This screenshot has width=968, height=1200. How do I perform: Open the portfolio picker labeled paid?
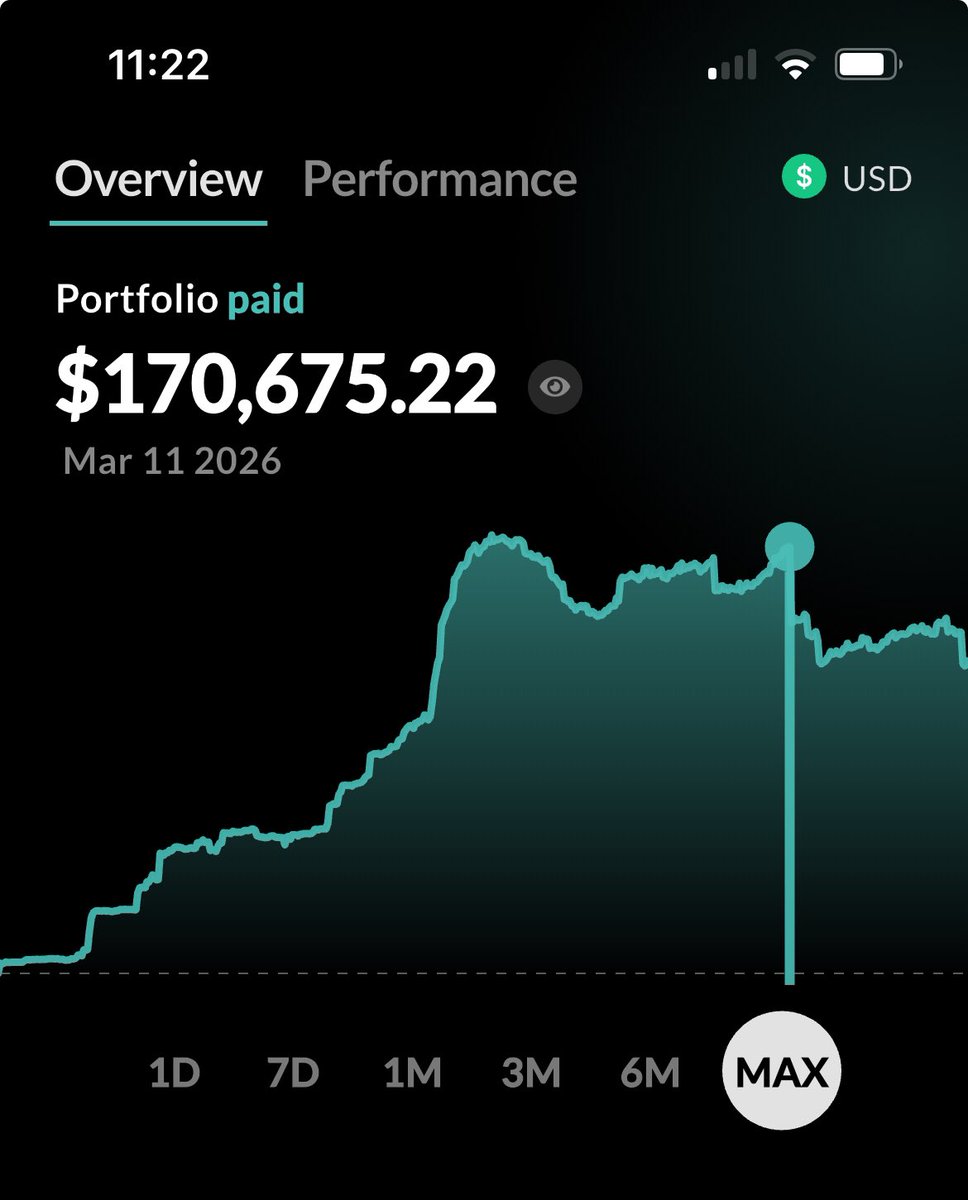[266, 299]
